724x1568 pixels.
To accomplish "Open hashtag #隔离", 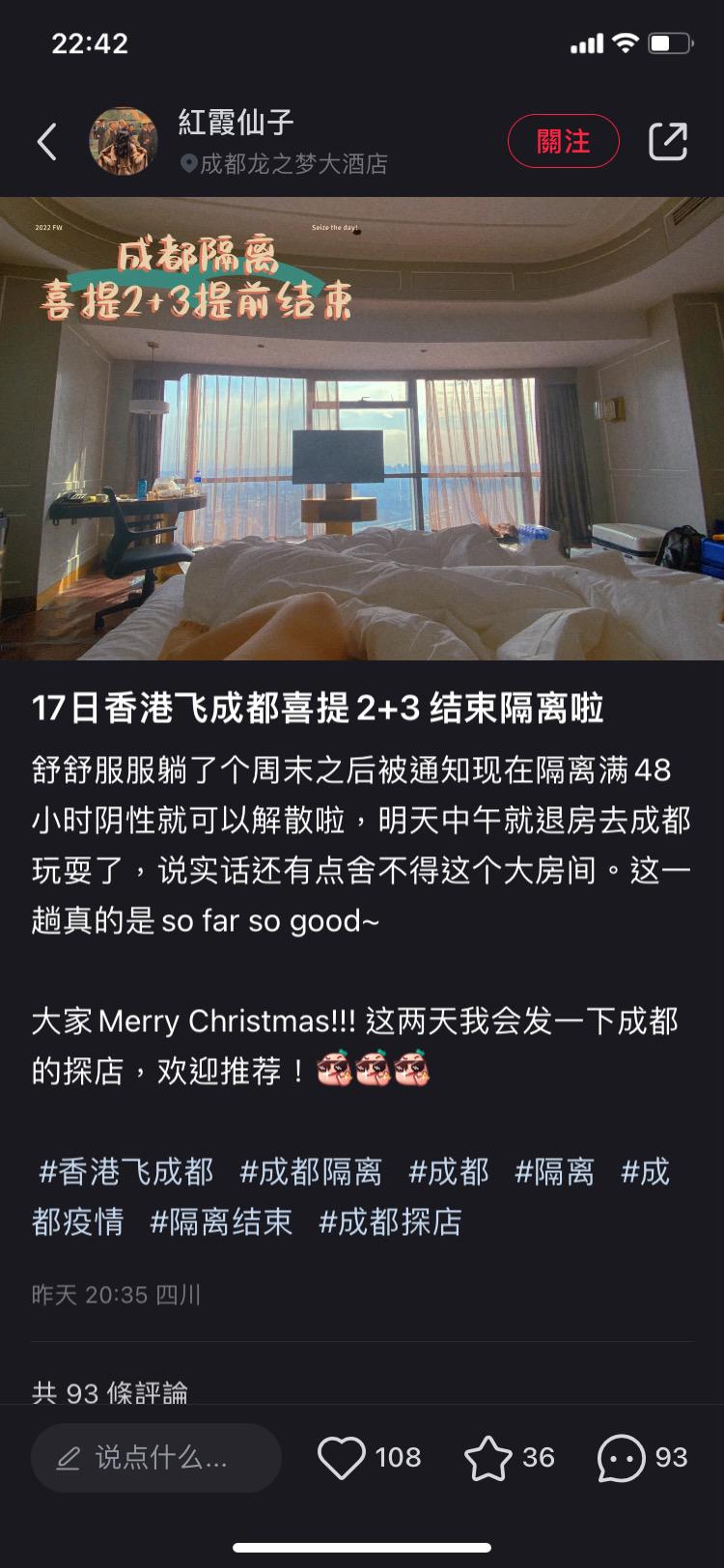I will coord(554,1172).
